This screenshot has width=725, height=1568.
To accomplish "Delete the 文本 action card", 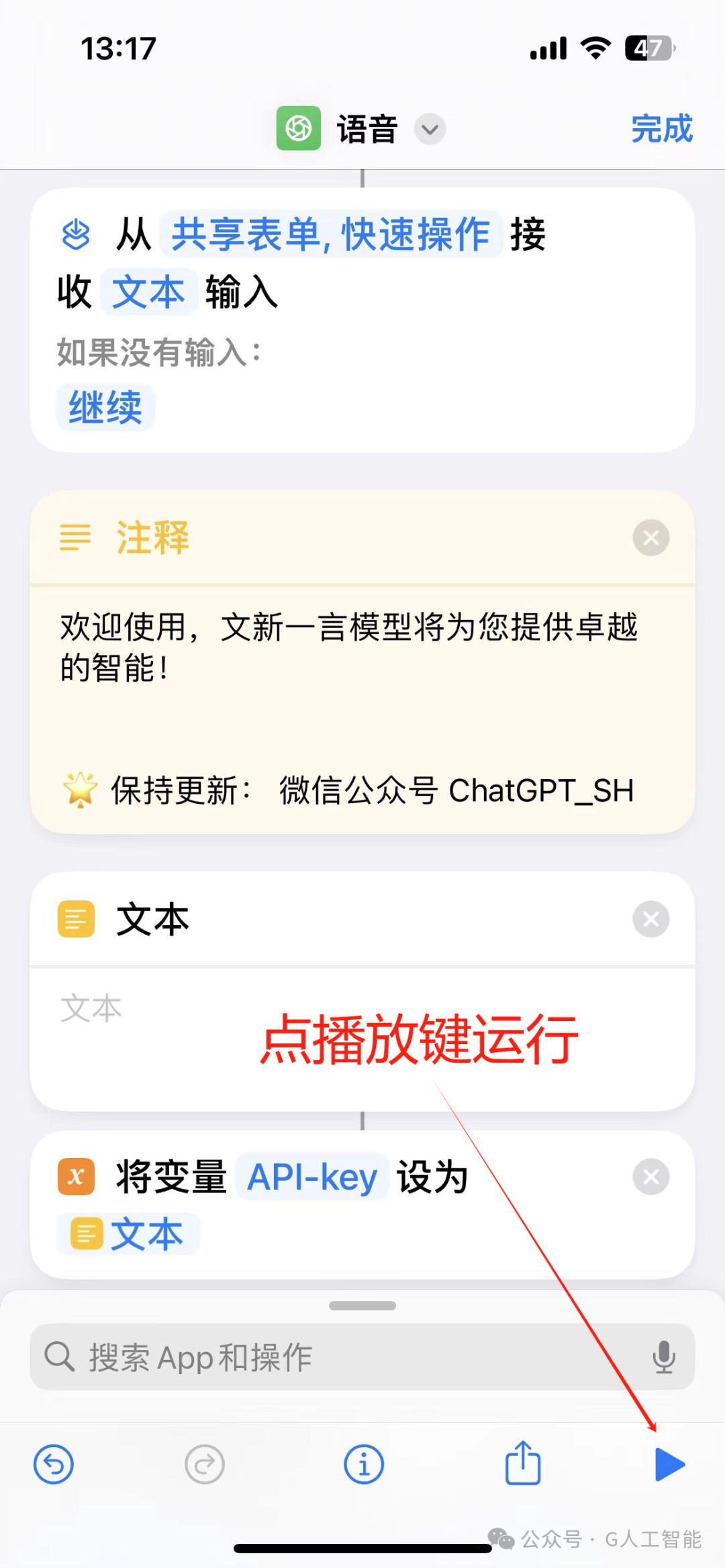I will [650, 919].
